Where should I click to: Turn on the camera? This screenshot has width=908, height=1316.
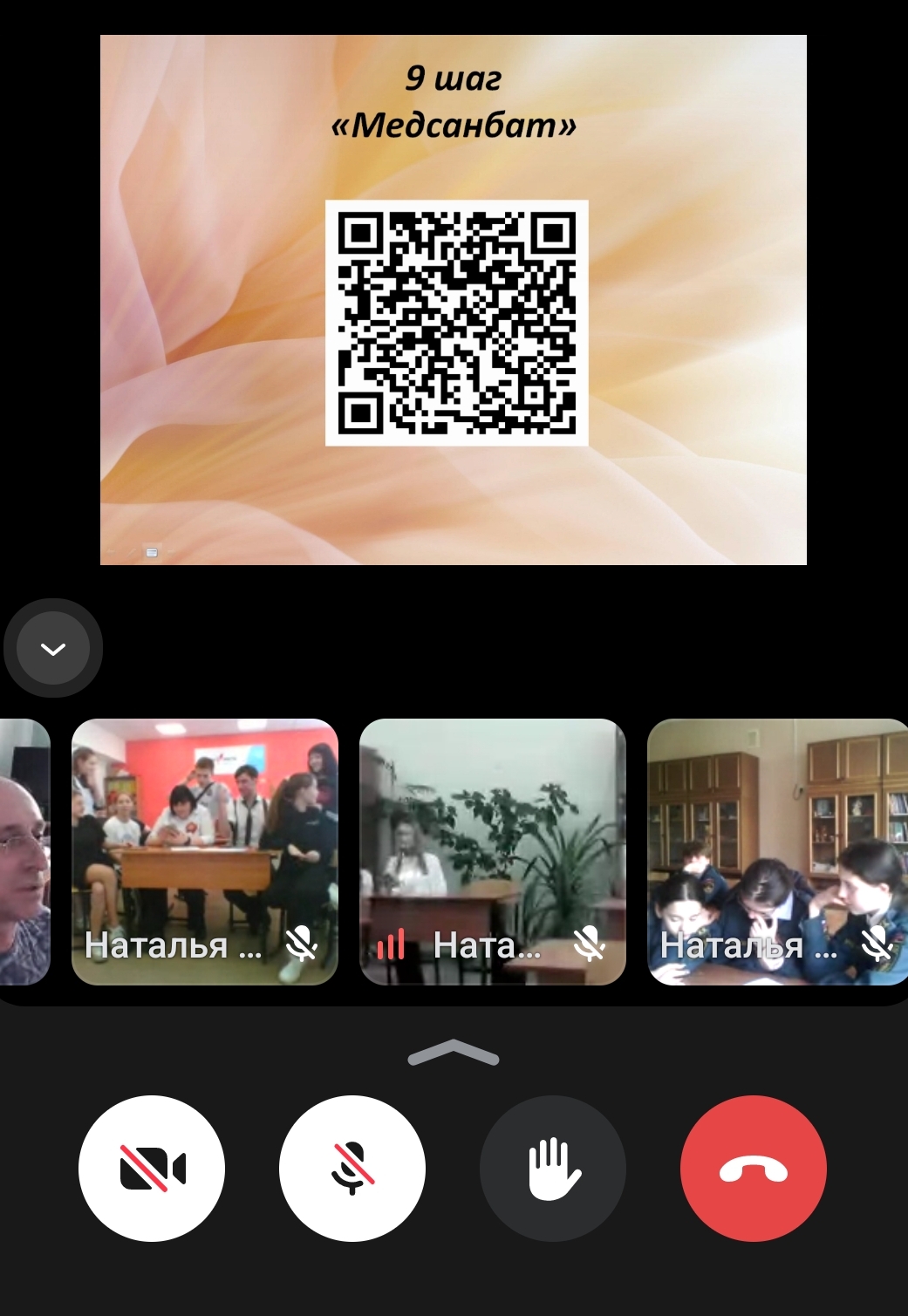[x=152, y=1169]
